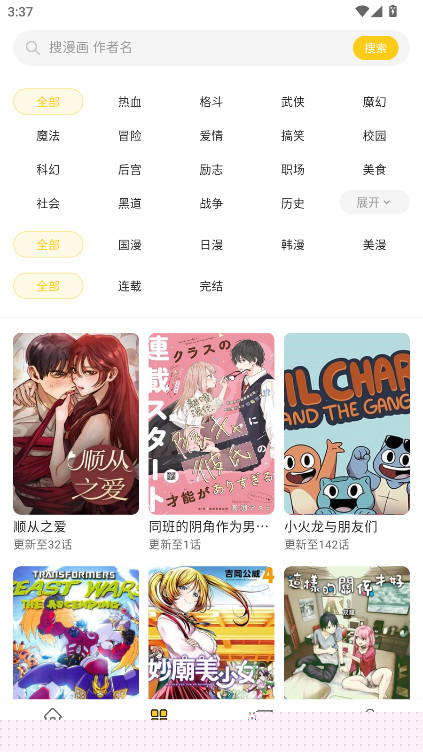Show only 日漫 comics
Image resolution: width=423 pixels, height=752 pixels.
tap(211, 245)
